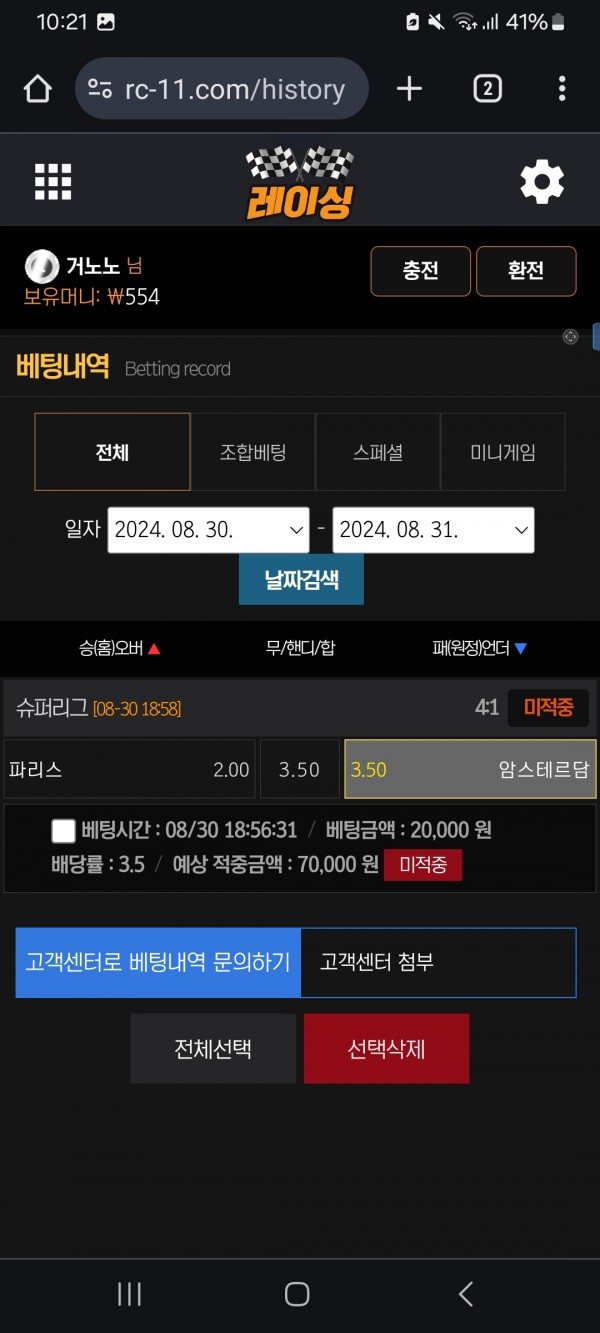This screenshot has height=1333, width=600.
Task: Check the bet record checkbox
Action: point(63,830)
